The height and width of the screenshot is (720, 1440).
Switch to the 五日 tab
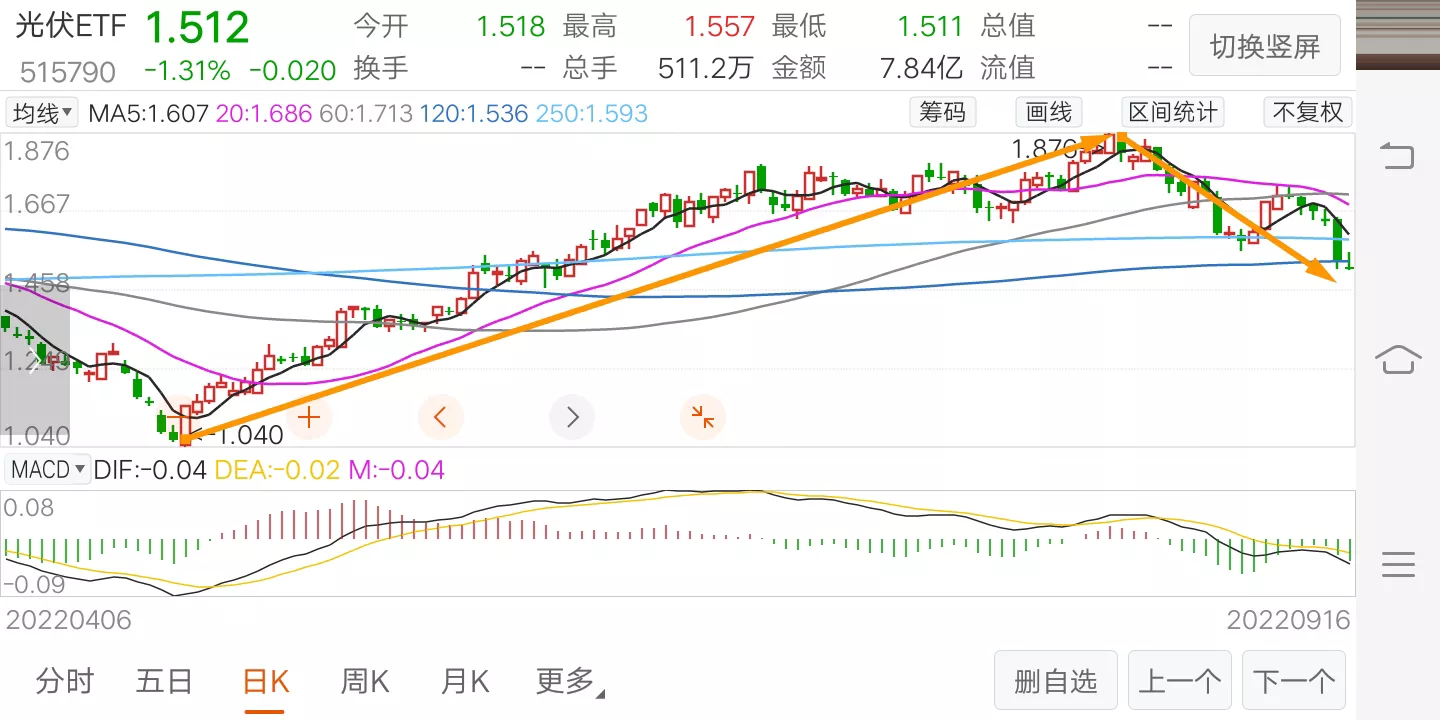pyautogui.click(x=164, y=682)
